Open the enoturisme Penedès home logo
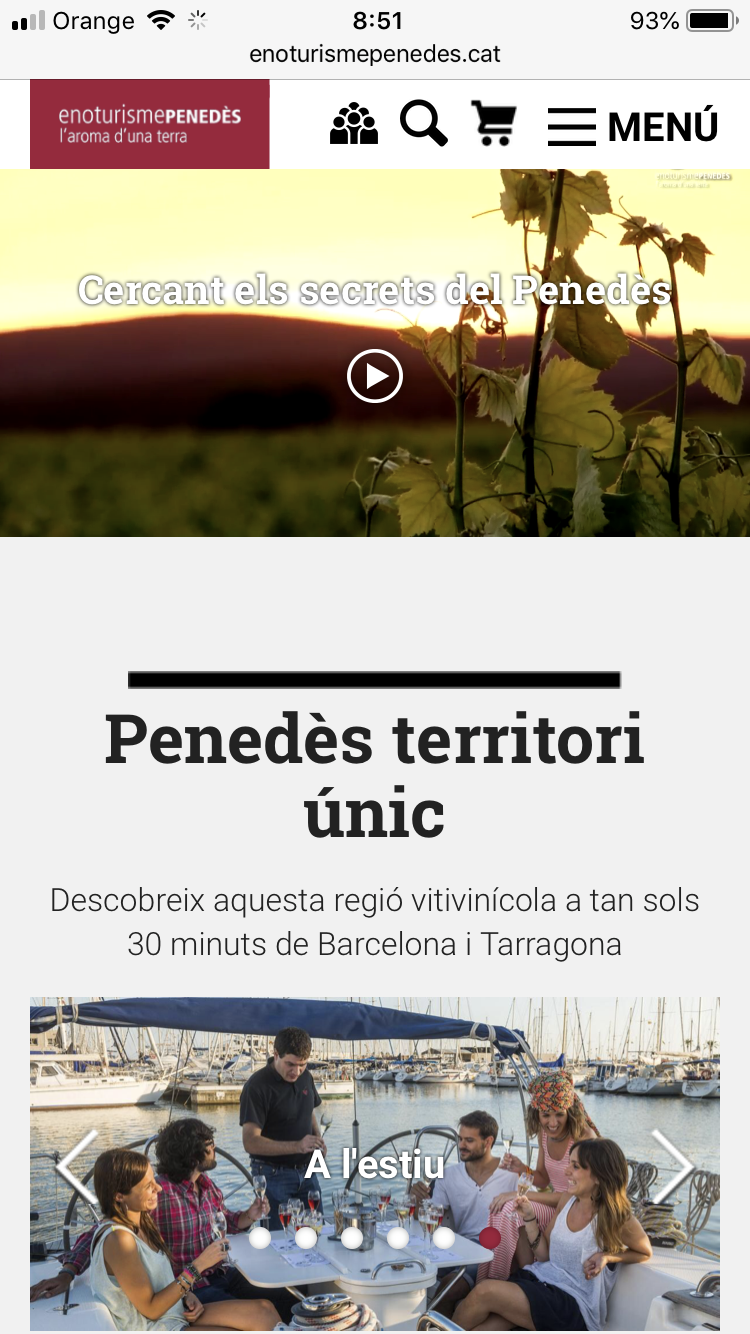Image resolution: width=750 pixels, height=1334 pixels. tap(150, 125)
